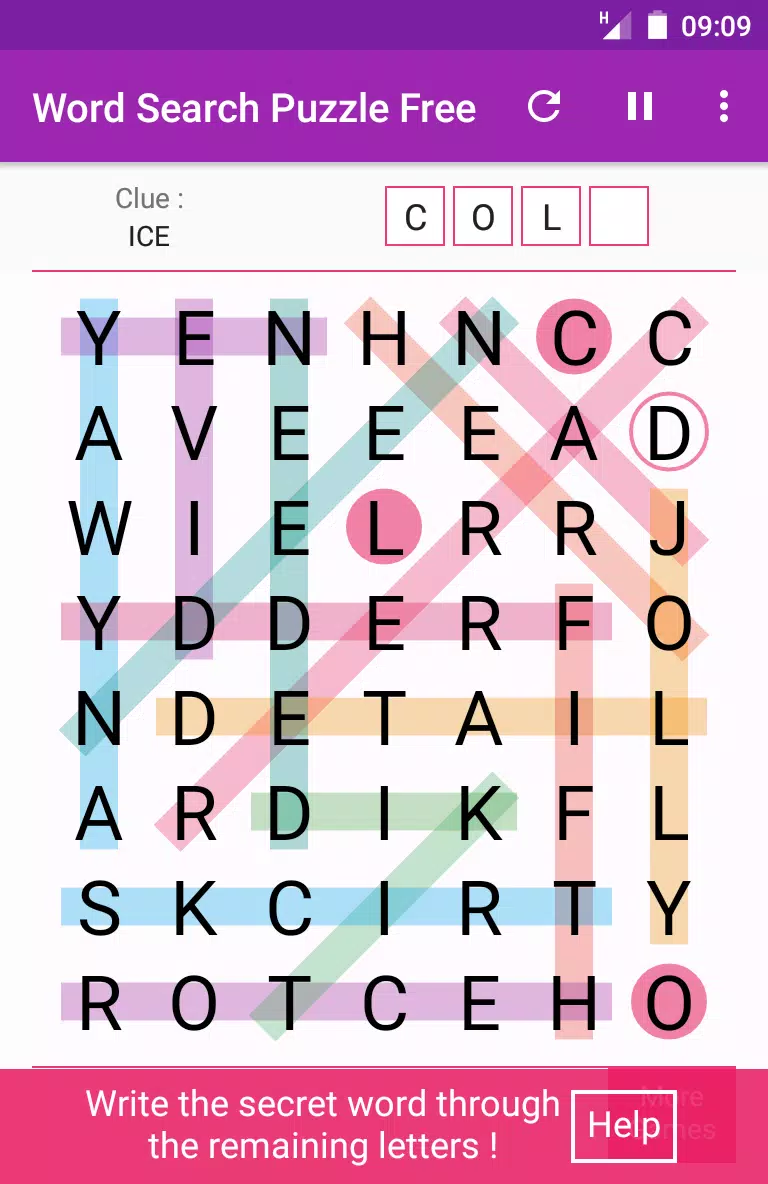Tap the pink-circled letter O in the grid
768x1184 pixels.
(x=669, y=1001)
